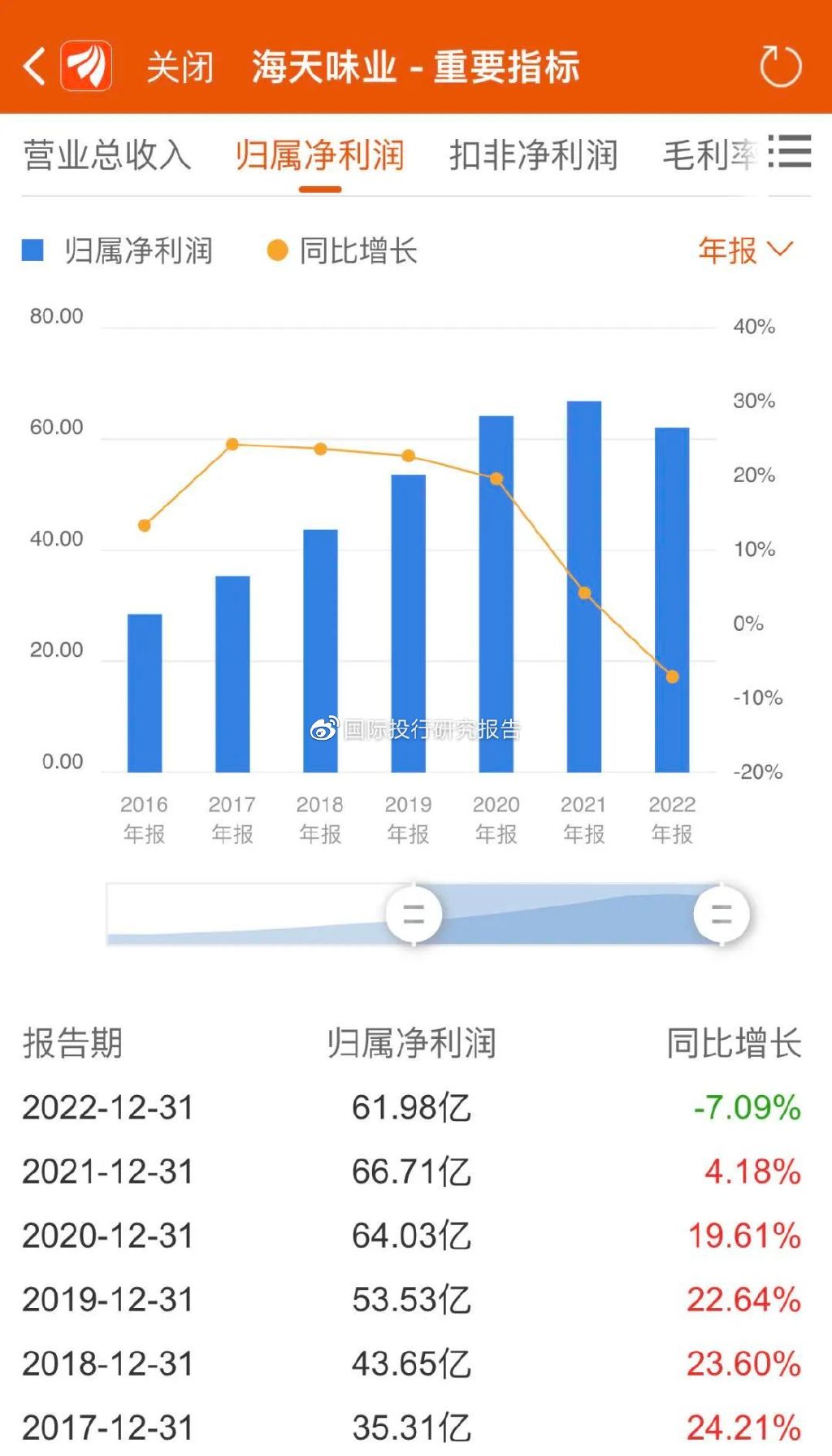Tap 关闭 to close this page

pyautogui.click(x=180, y=67)
